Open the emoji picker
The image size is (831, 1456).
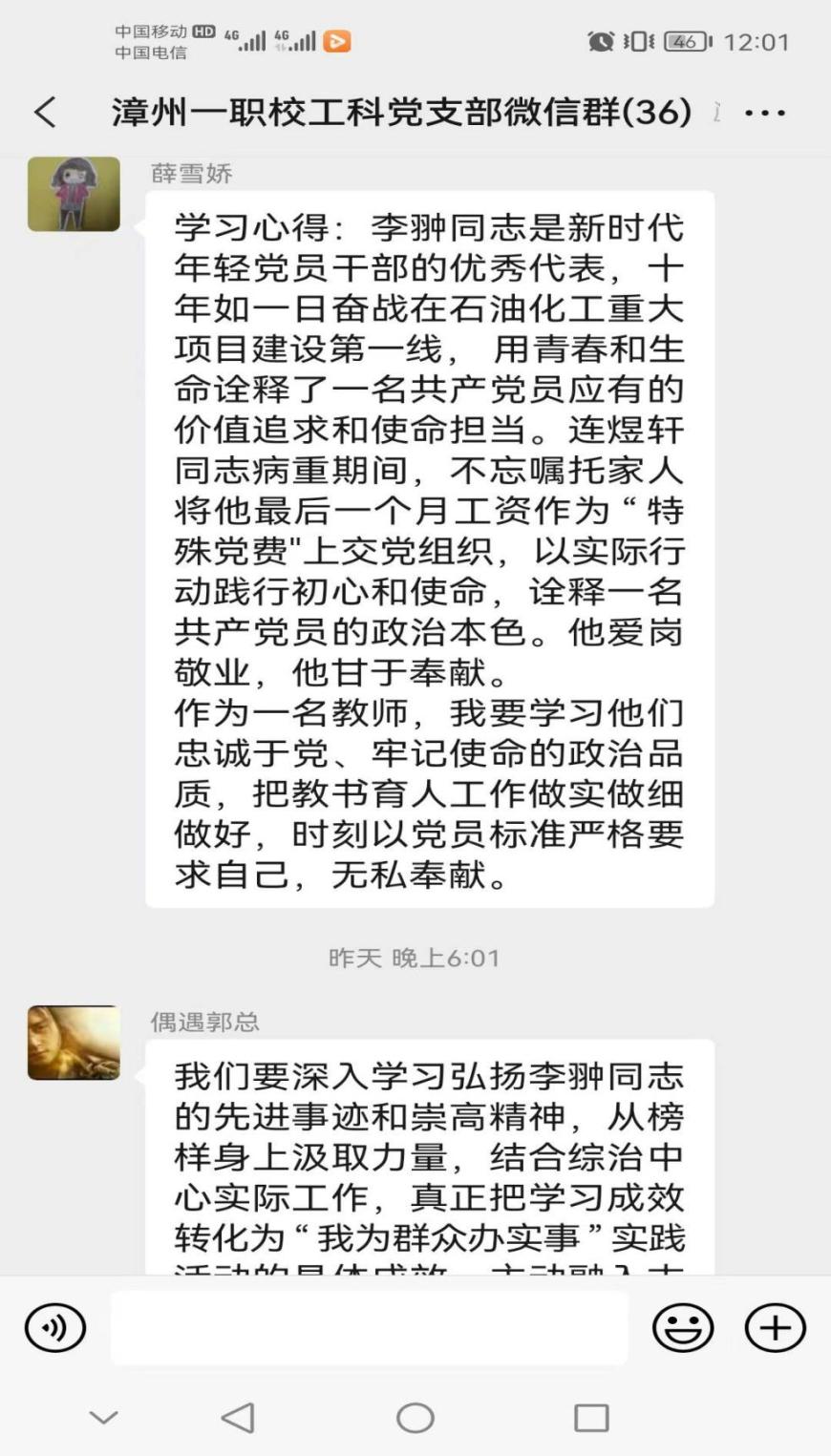tap(682, 1328)
